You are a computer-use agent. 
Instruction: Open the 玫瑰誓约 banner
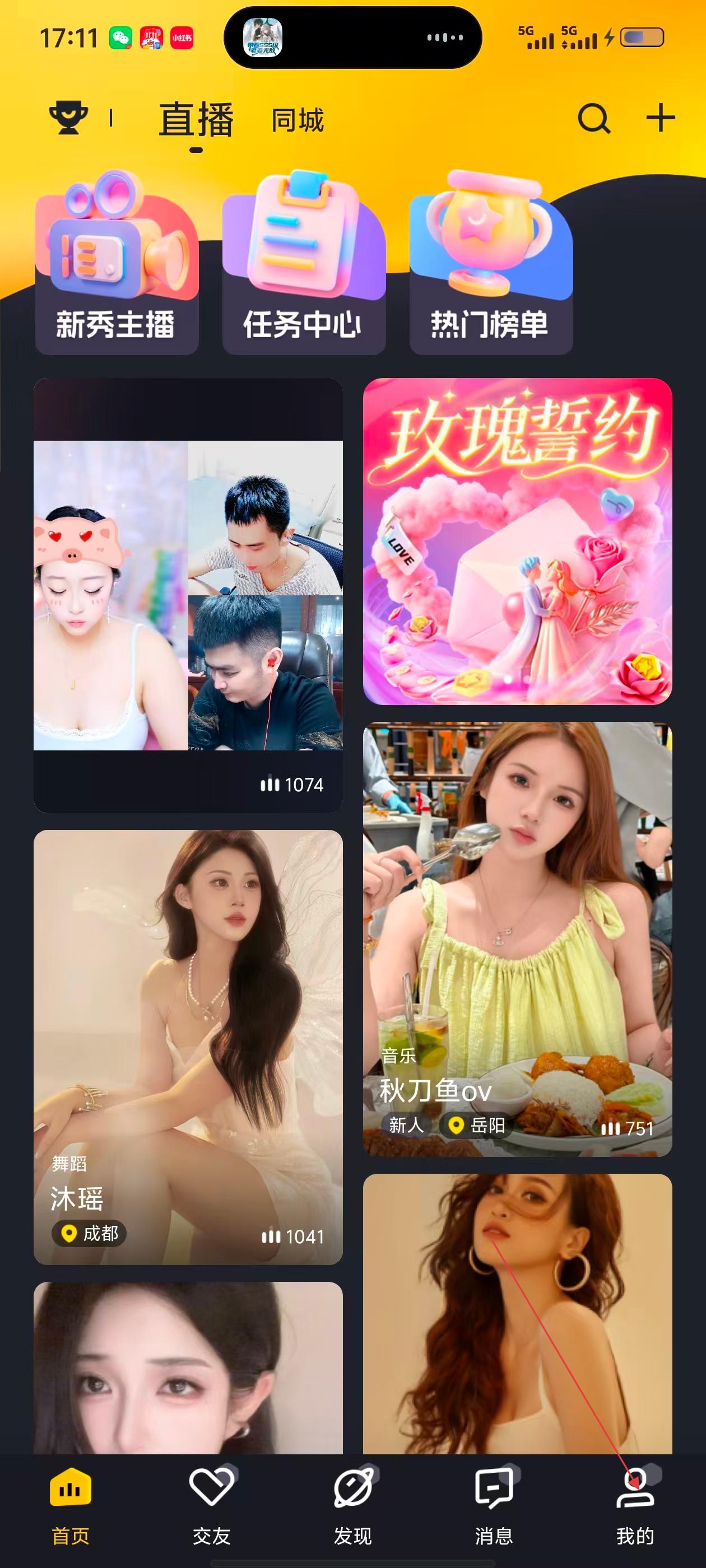click(517, 541)
